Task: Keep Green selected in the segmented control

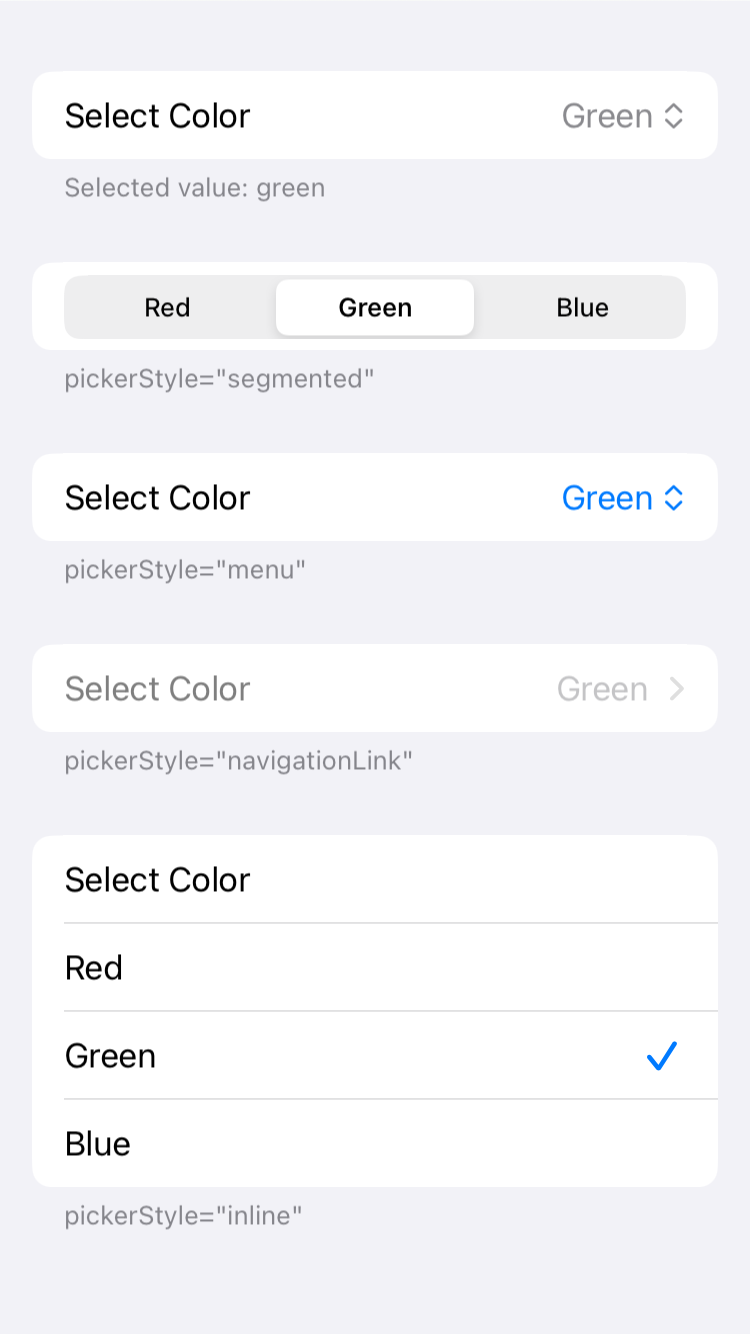Action: [x=374, y=307]
